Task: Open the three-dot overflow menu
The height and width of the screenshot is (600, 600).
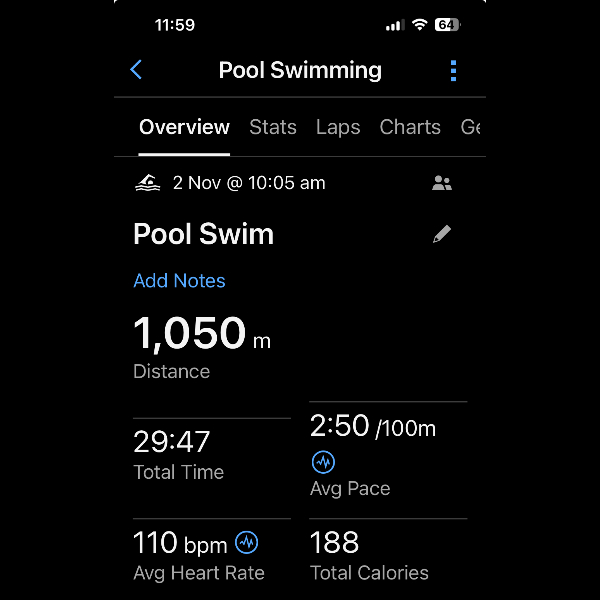Action: tap(453, 70)
